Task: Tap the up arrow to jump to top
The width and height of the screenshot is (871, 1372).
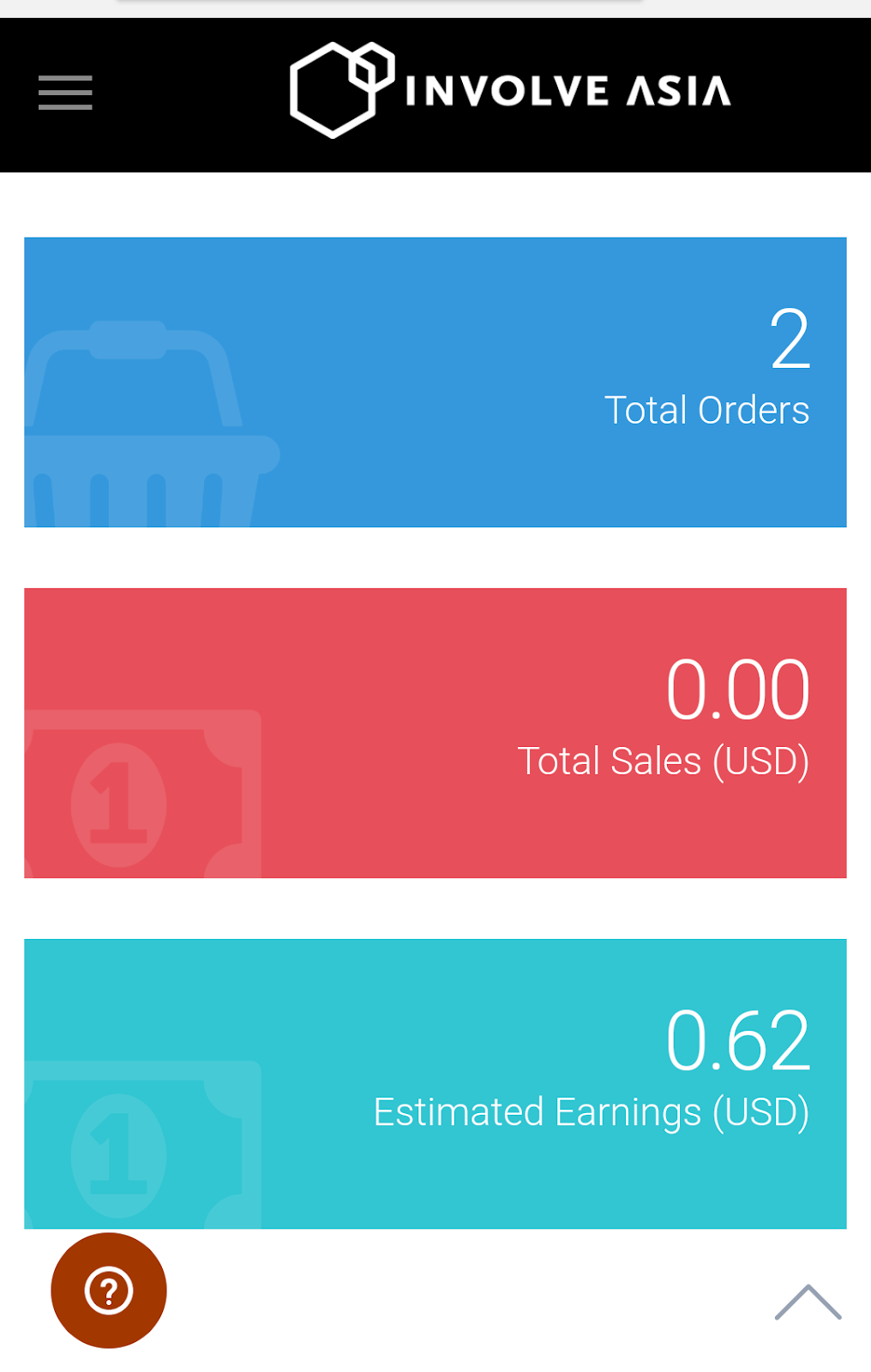Action: 808,1302
